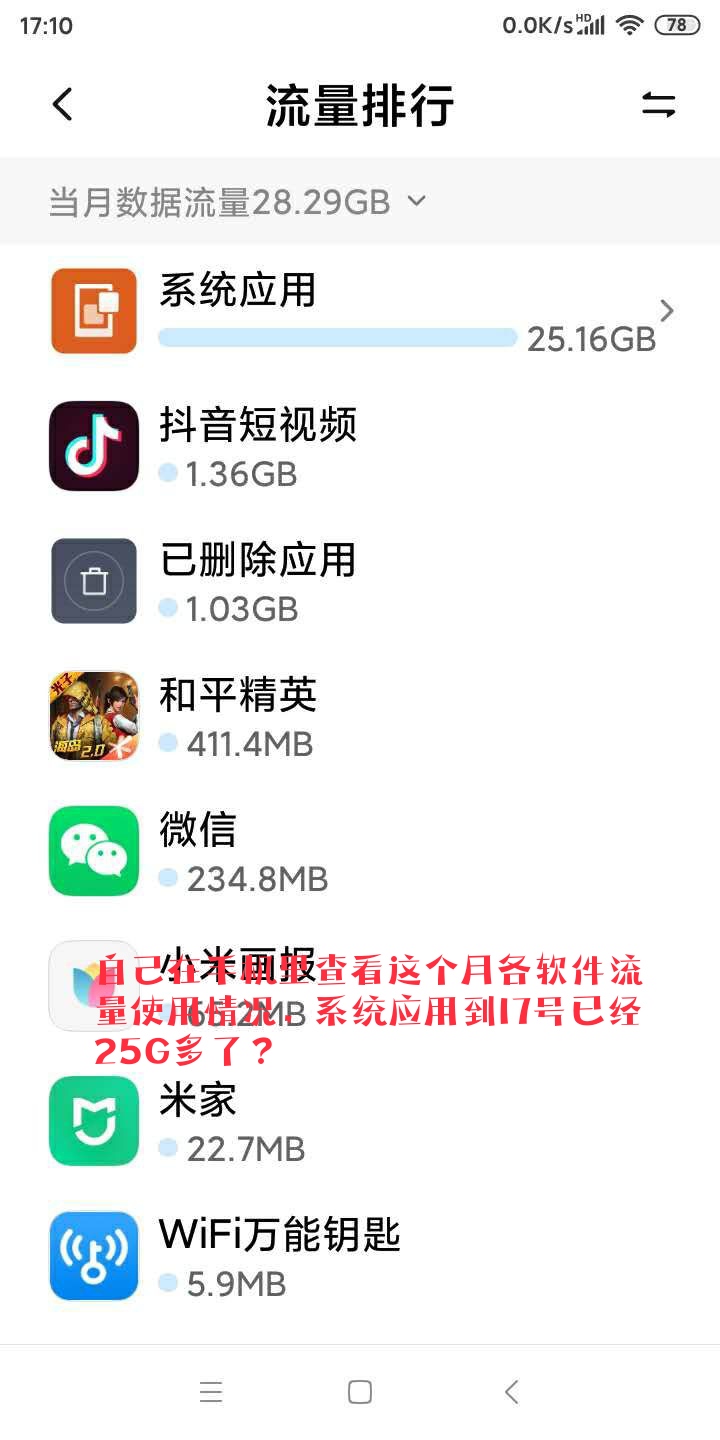Viewport: 720px width, 1440px height.
Task: Tap the 微信 (WeChat) icon
Action: pos(93,850)
